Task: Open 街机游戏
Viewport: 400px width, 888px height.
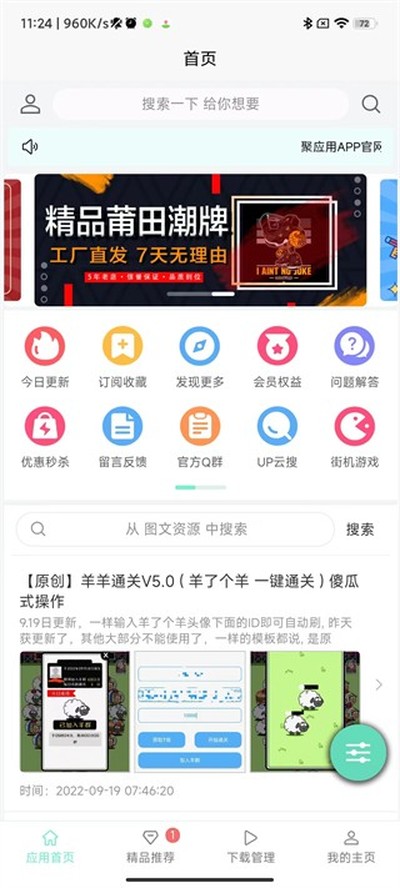Action: pyautogui.click(x=354, y=438)
